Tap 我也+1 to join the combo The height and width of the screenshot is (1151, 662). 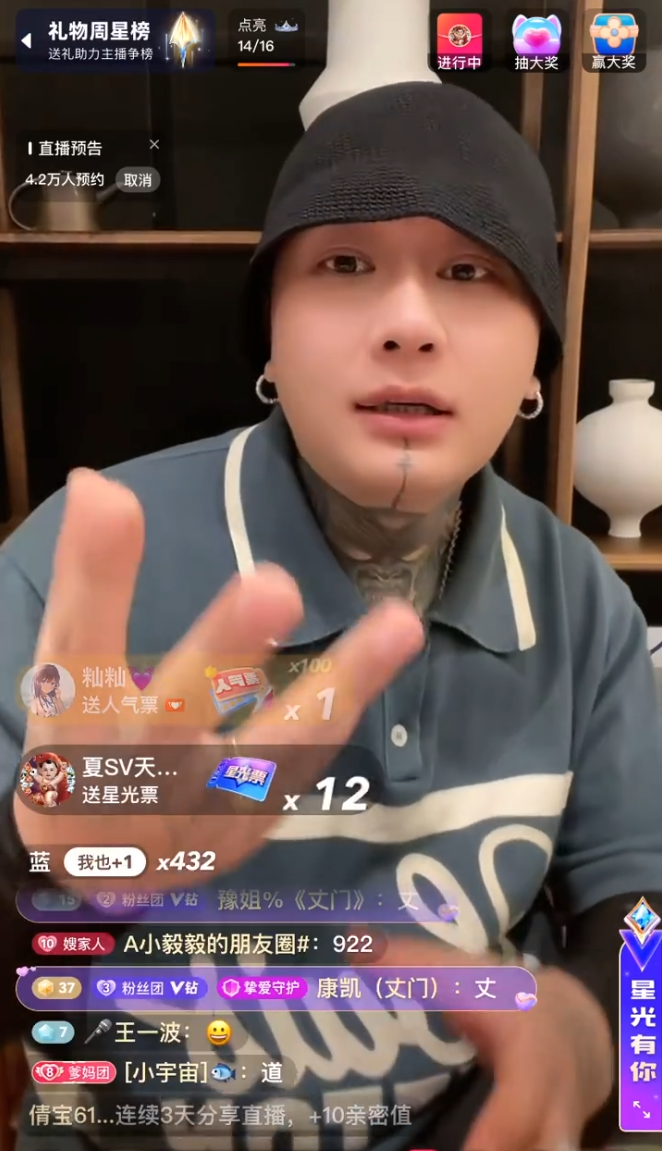click(x=105, y=861)
